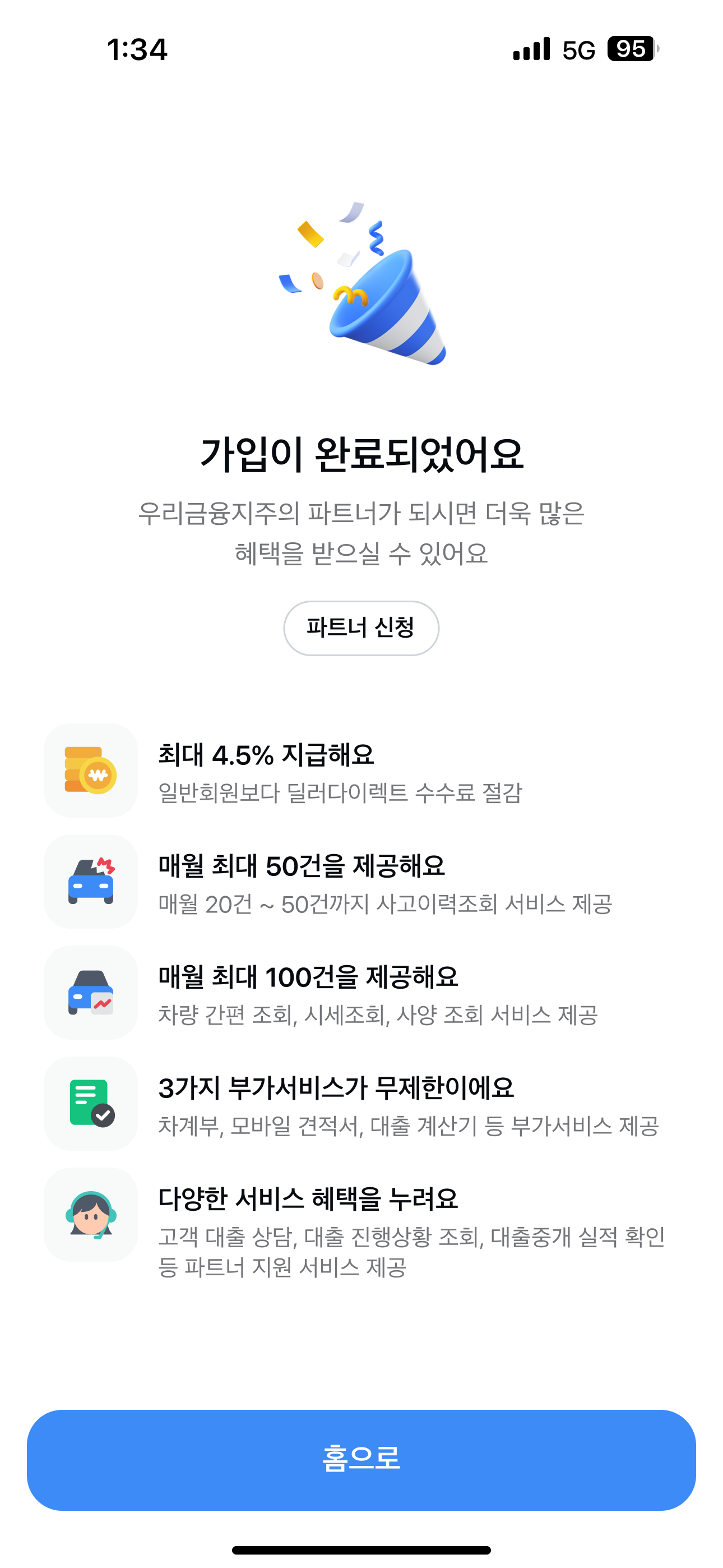Select the accident history car icon
The height and width of the screenshot is (1568, 723).
[x=90, y=882]
